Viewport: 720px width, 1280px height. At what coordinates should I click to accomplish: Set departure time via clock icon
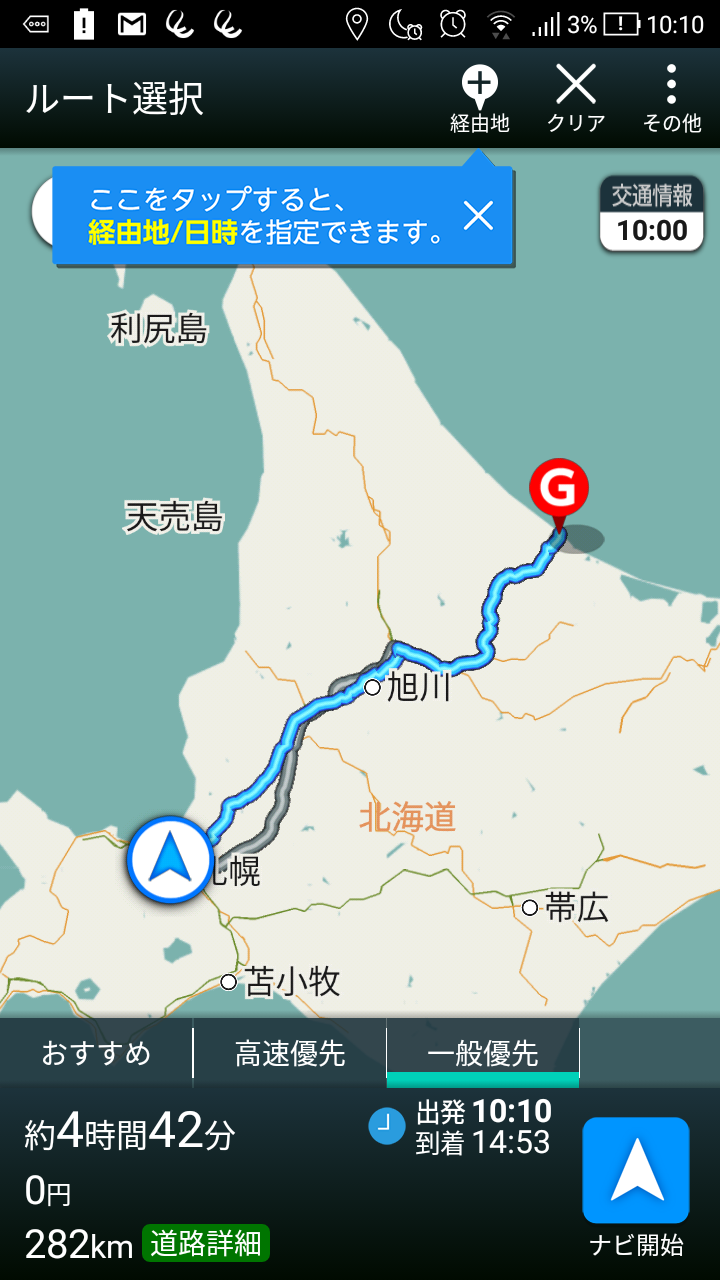[x=387, y=1126]
